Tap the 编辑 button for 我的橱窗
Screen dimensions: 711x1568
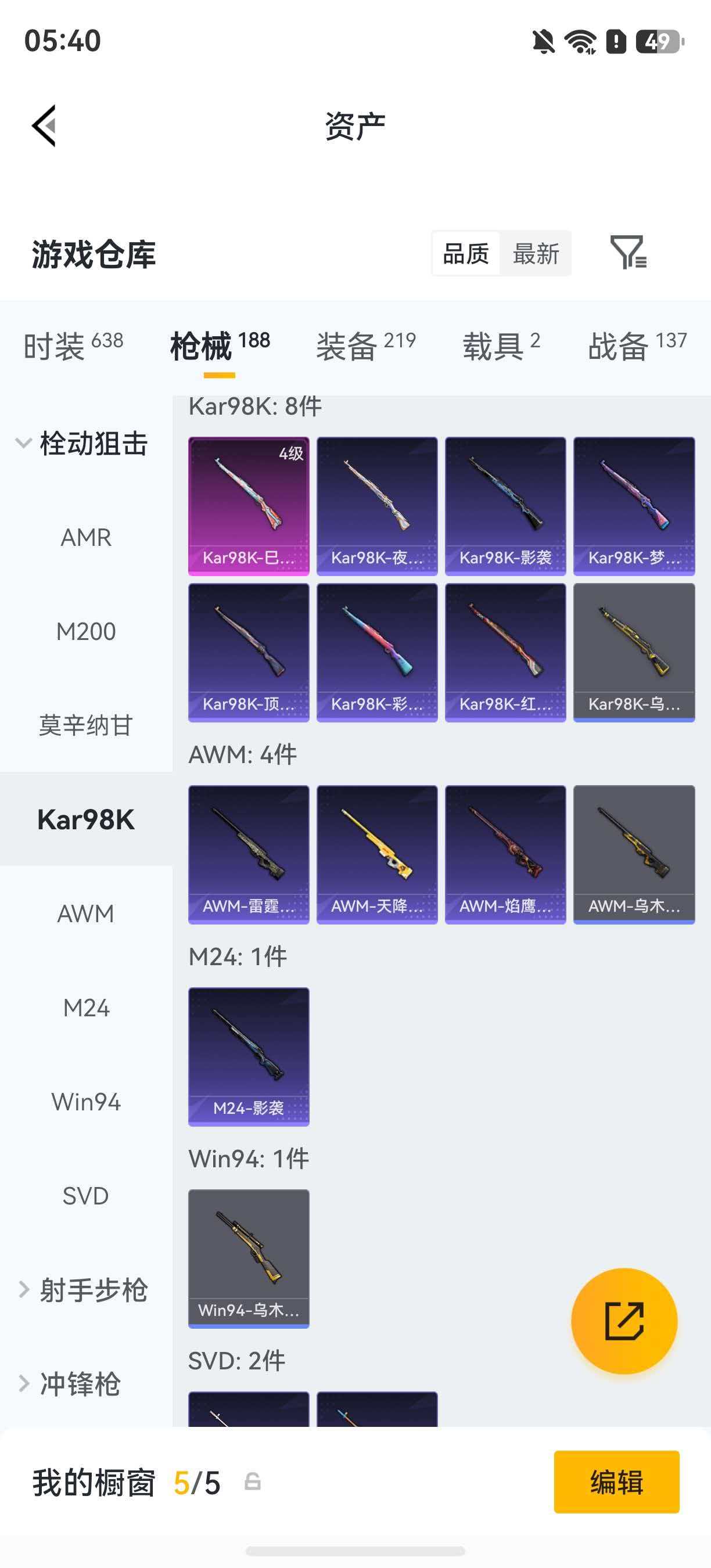(x=616, y=1481)
